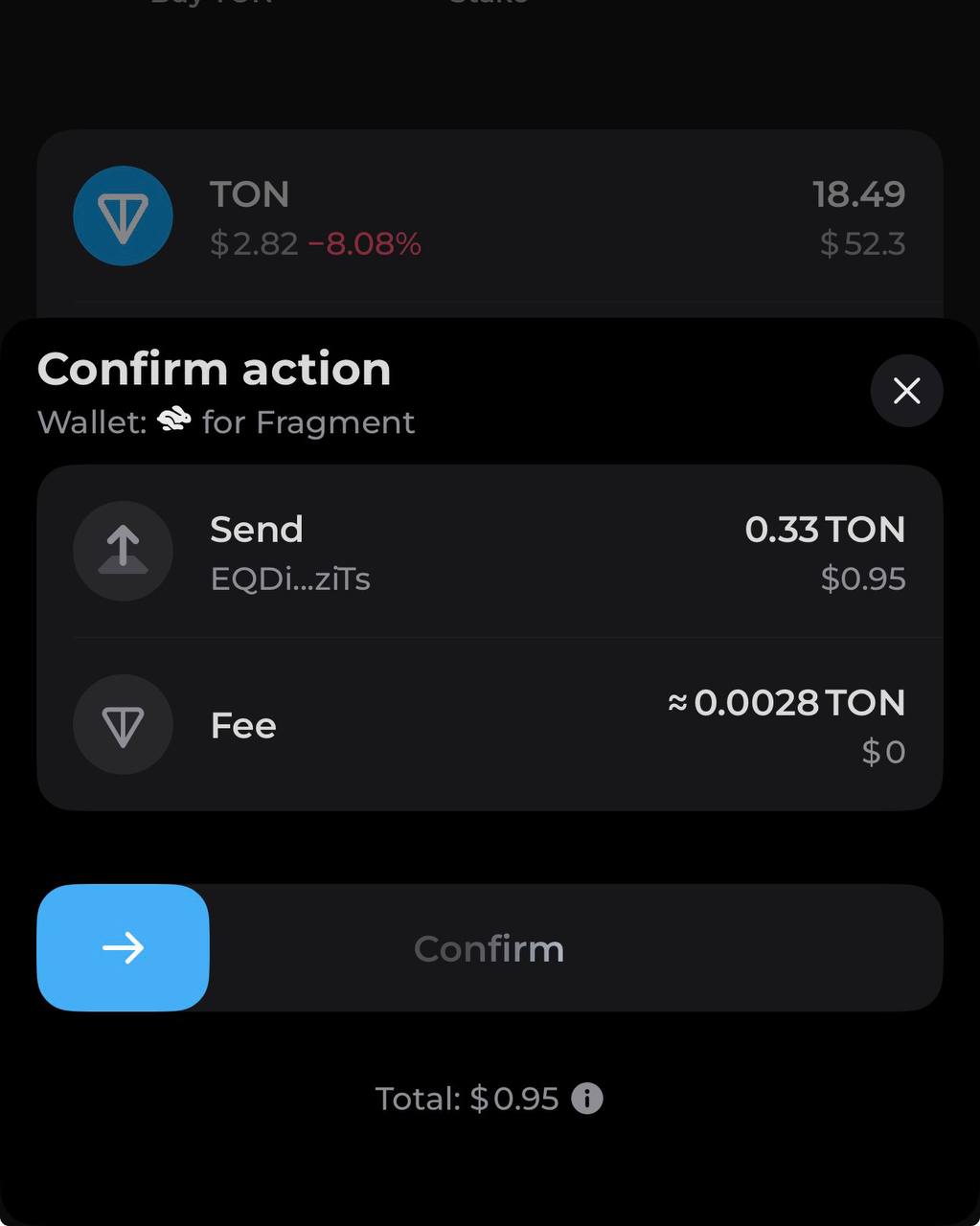980x1226 pixels.
Task: Click the rabbit emoji next to Wallet
Action: 172,419
